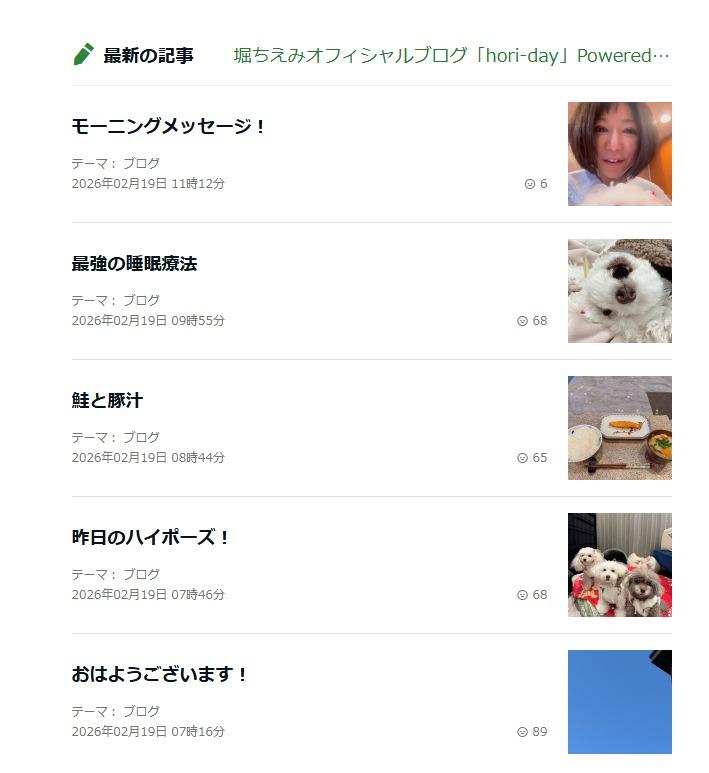Open the article モーニングメッセージ！
This screenshot has height=773, width=709.
point(168,127)
